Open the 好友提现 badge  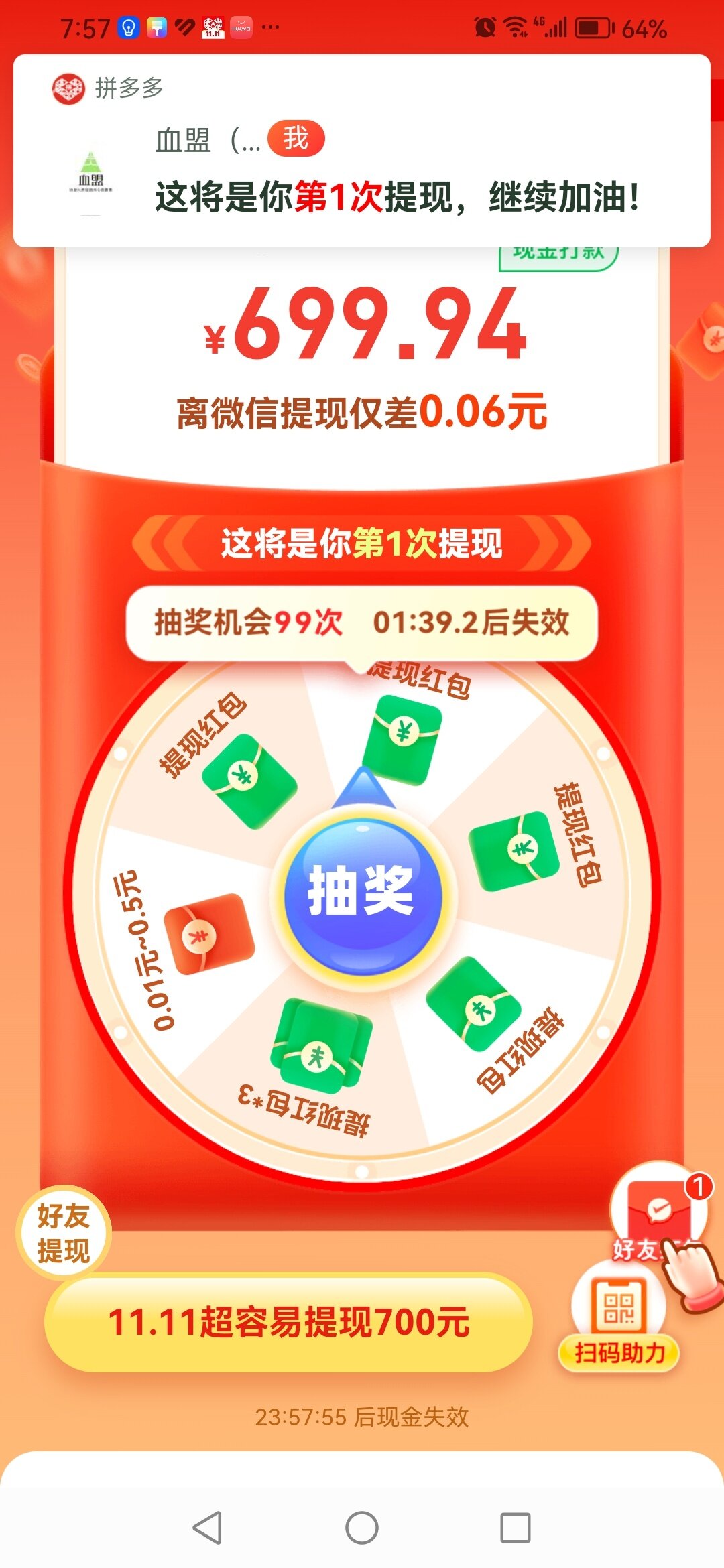(x=64, y=1233)
